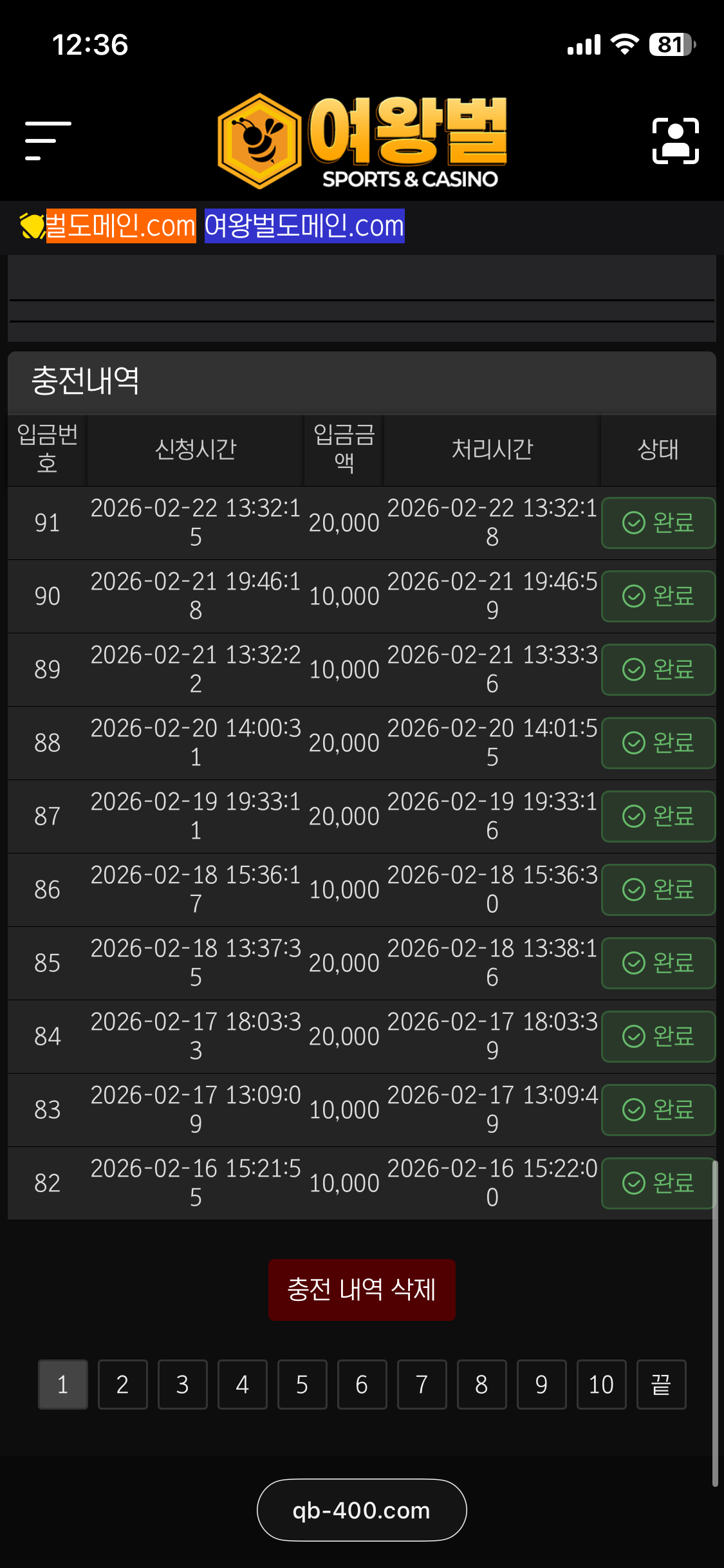
Task: Open the user profile icon
Action: point(675,140)
